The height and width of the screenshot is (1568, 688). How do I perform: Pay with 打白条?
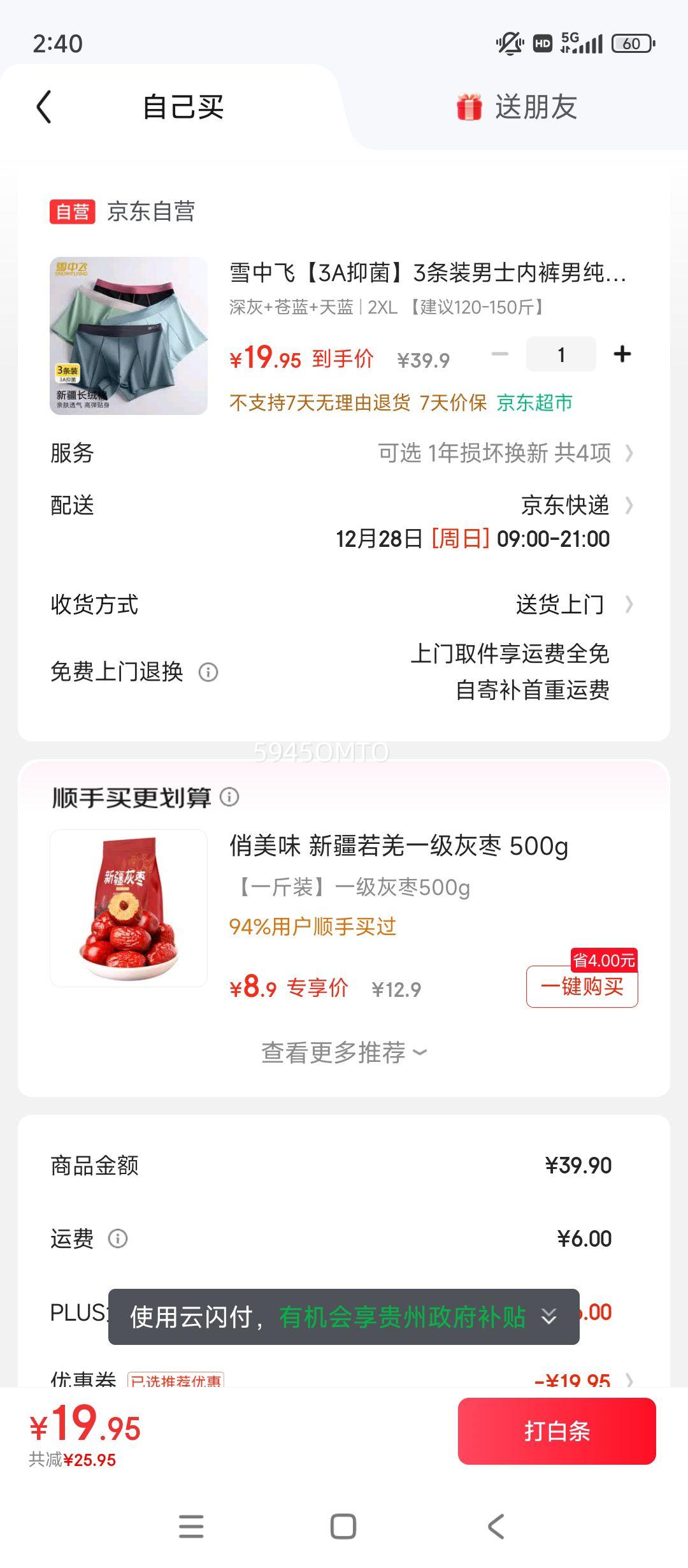pyautogui.click(x=556, y=1432)
